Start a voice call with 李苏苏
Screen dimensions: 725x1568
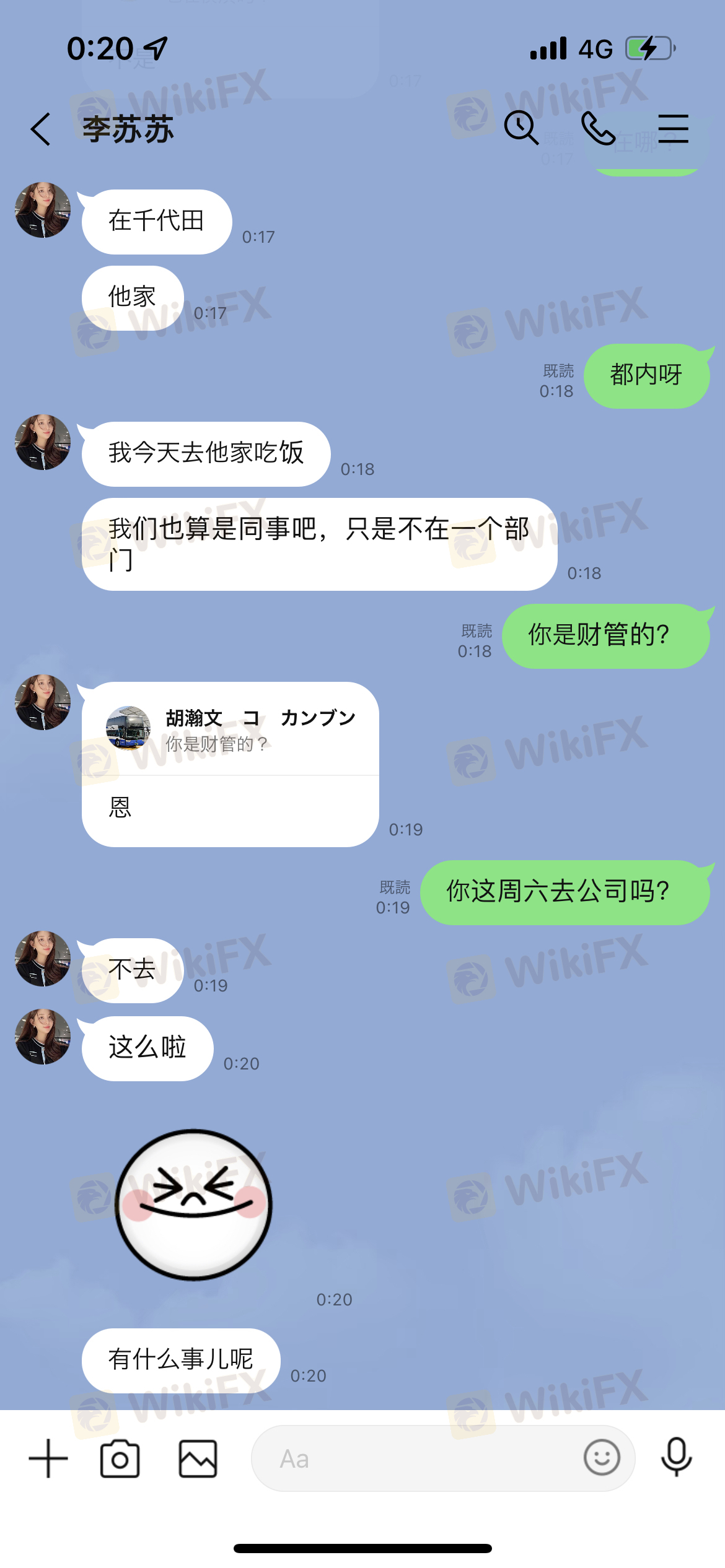tap(597, 129)
